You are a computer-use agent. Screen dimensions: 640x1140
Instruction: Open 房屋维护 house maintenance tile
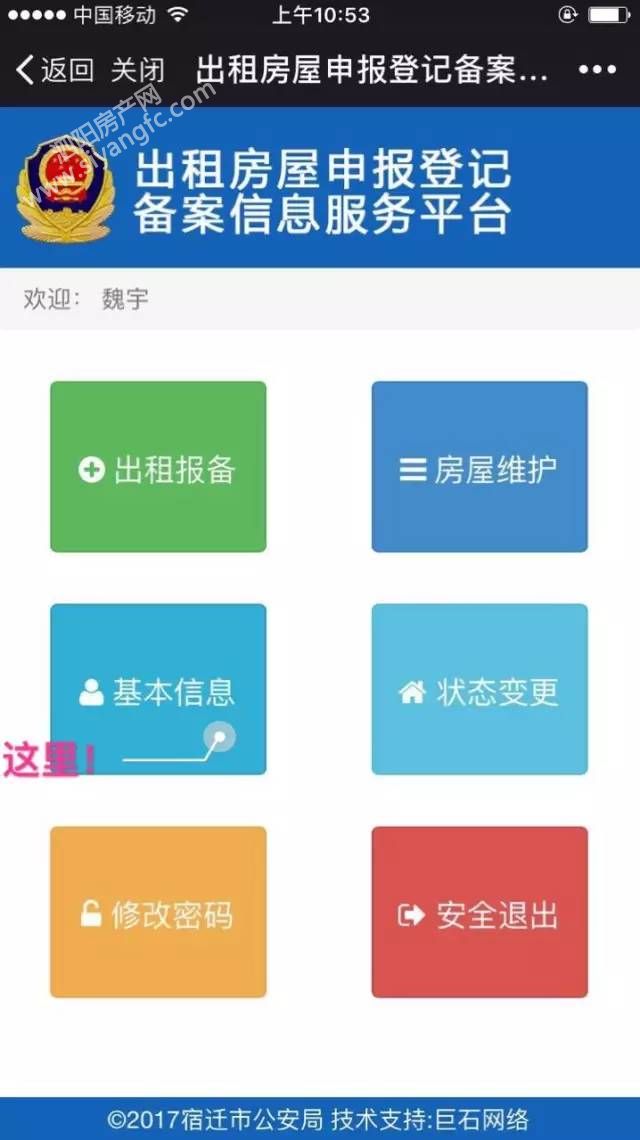pos(479,467)
